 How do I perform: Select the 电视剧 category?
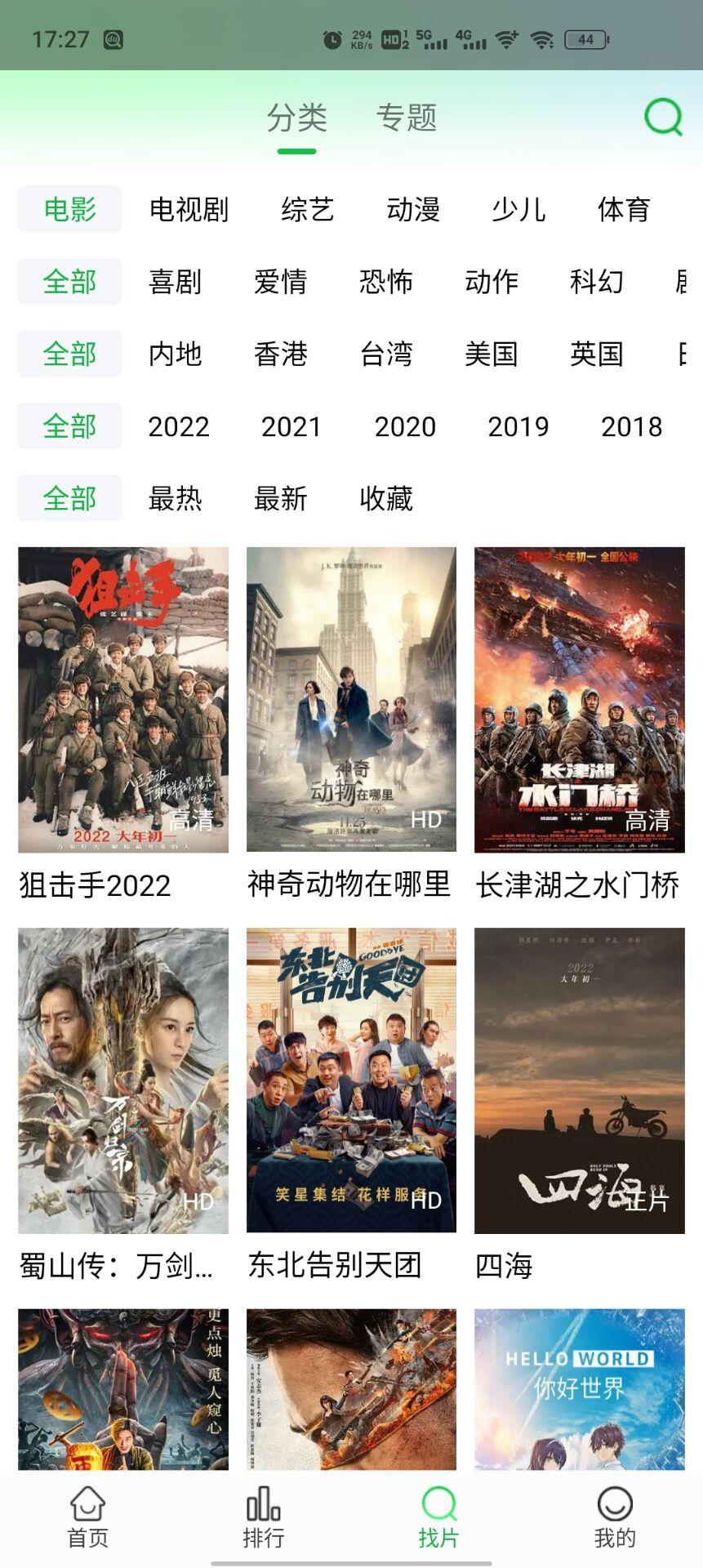point(189,210)
